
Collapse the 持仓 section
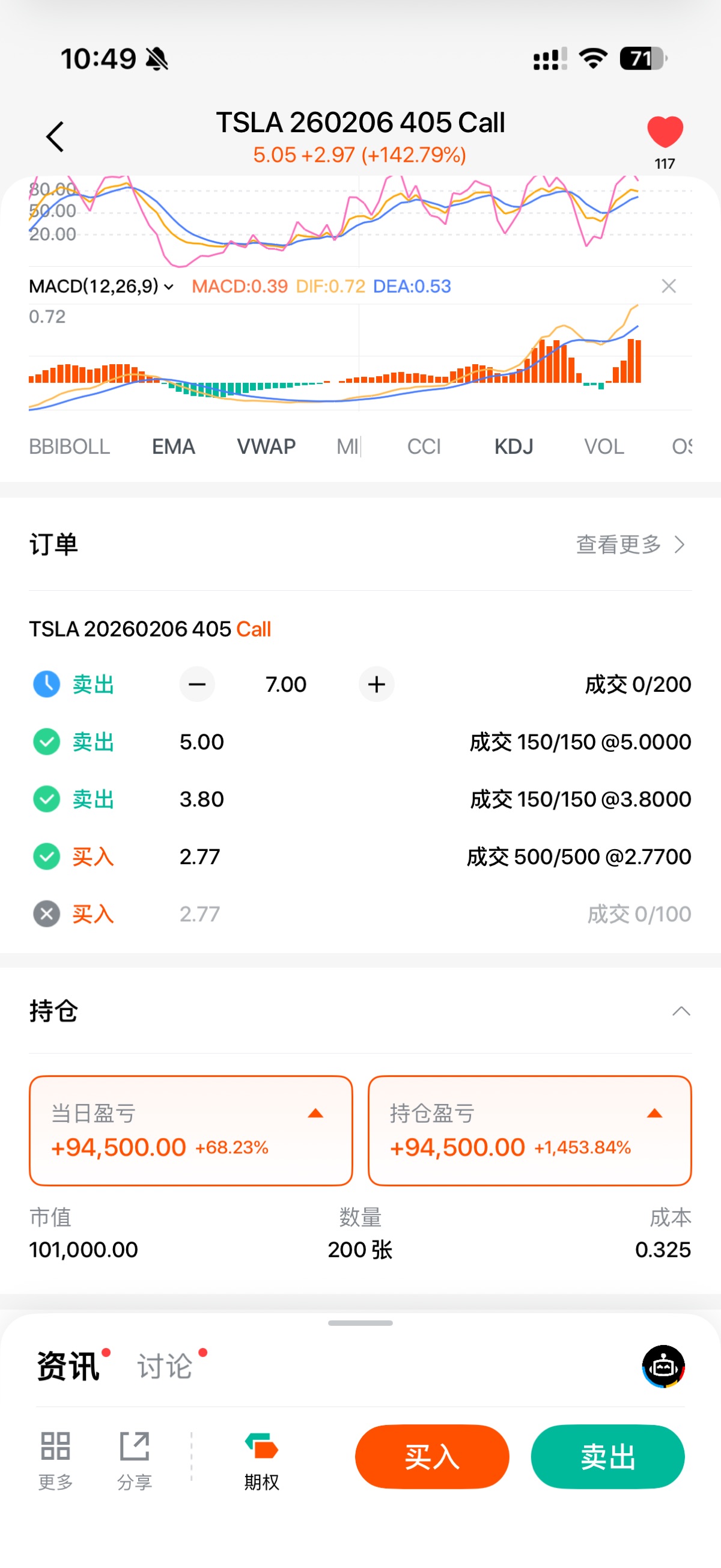680,1011
